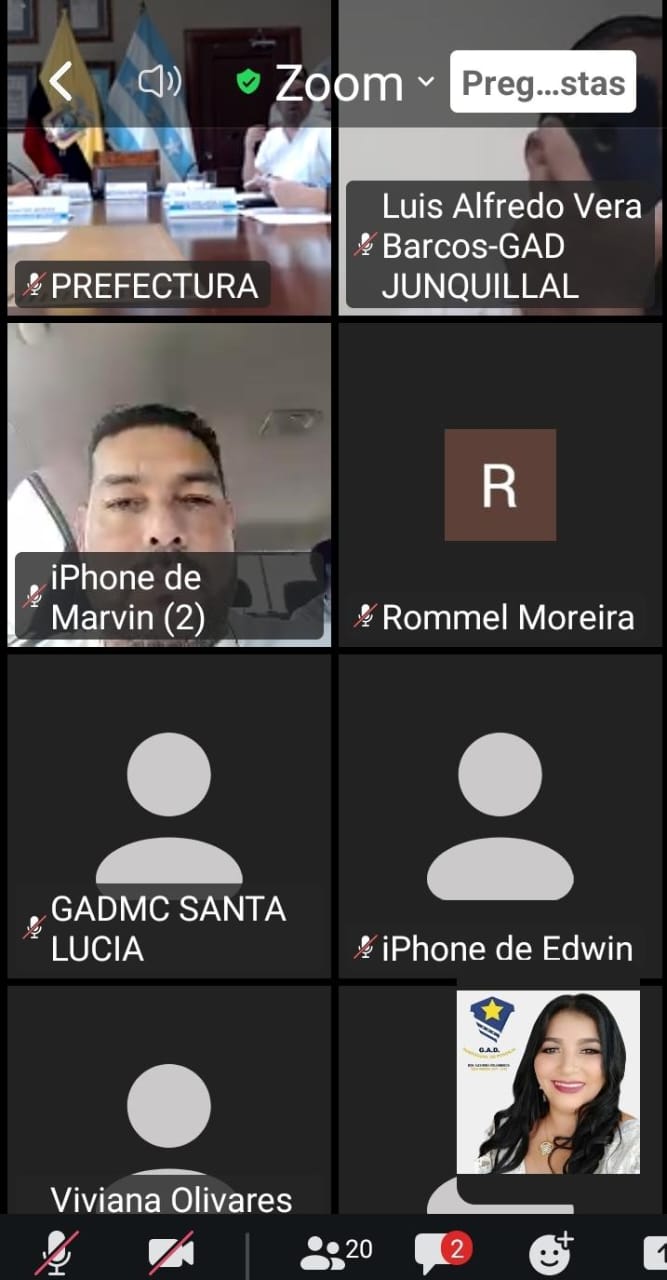This screenshot has height=1280, width=667.
Task: Open the reactions emoji button
Action: point(550,1252)
